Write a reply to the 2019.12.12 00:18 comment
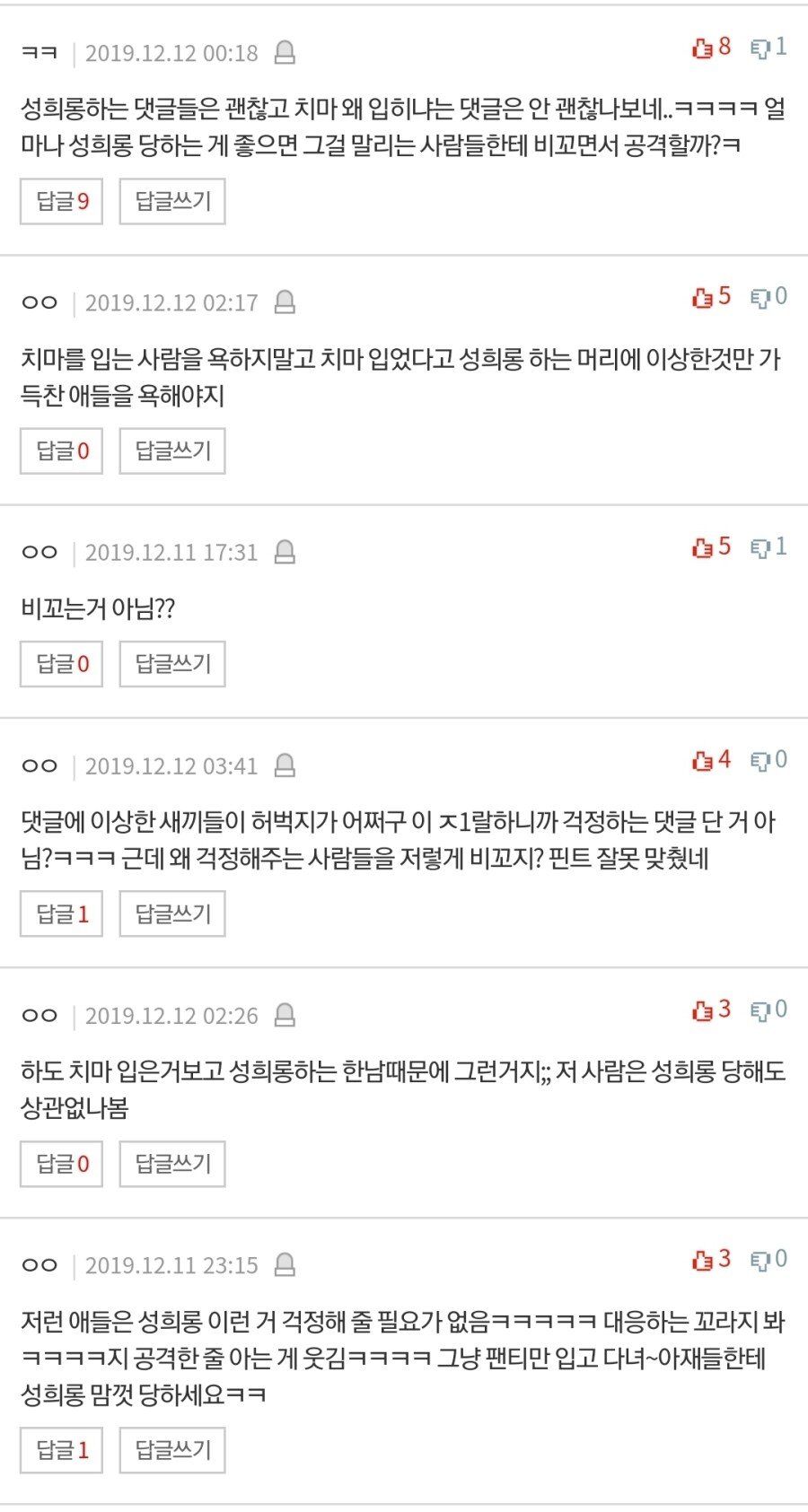 coord(172,201)
